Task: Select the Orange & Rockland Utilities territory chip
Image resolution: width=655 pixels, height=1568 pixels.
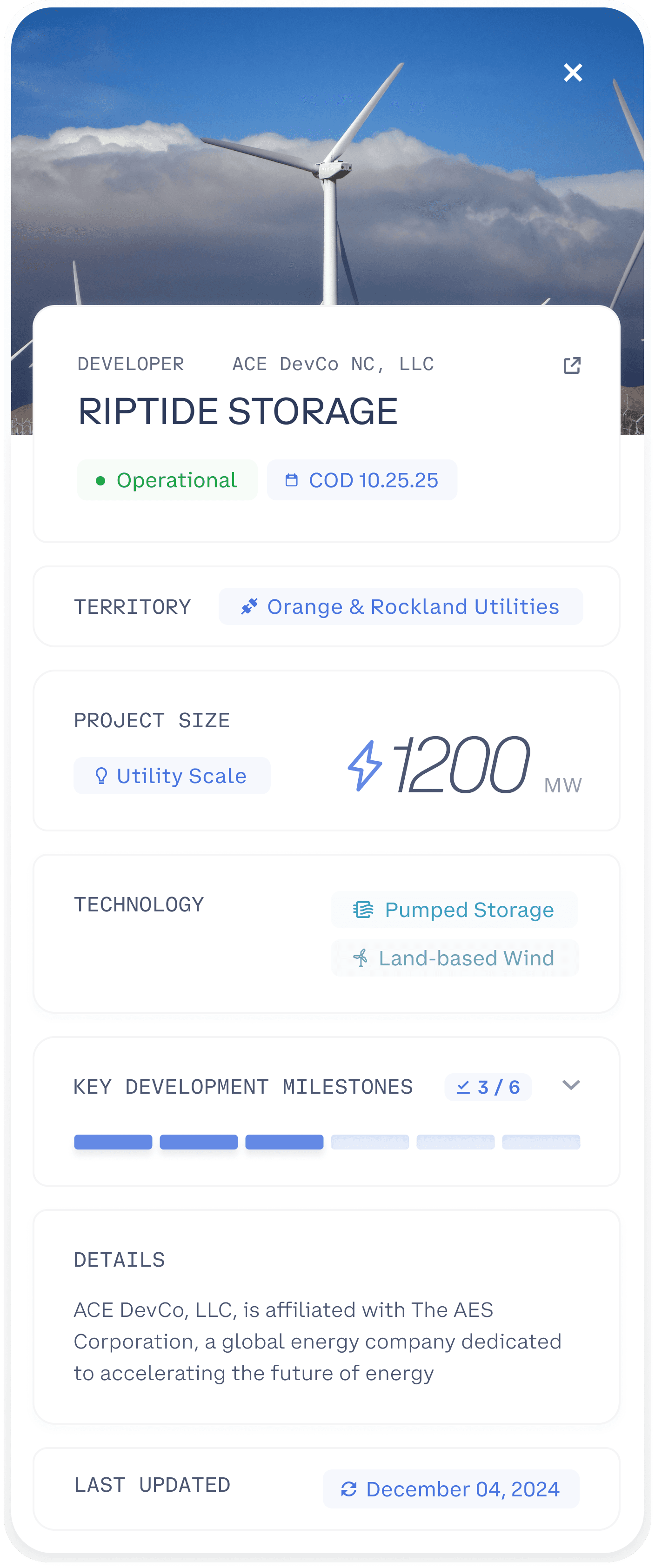Action: click(401, 606)
